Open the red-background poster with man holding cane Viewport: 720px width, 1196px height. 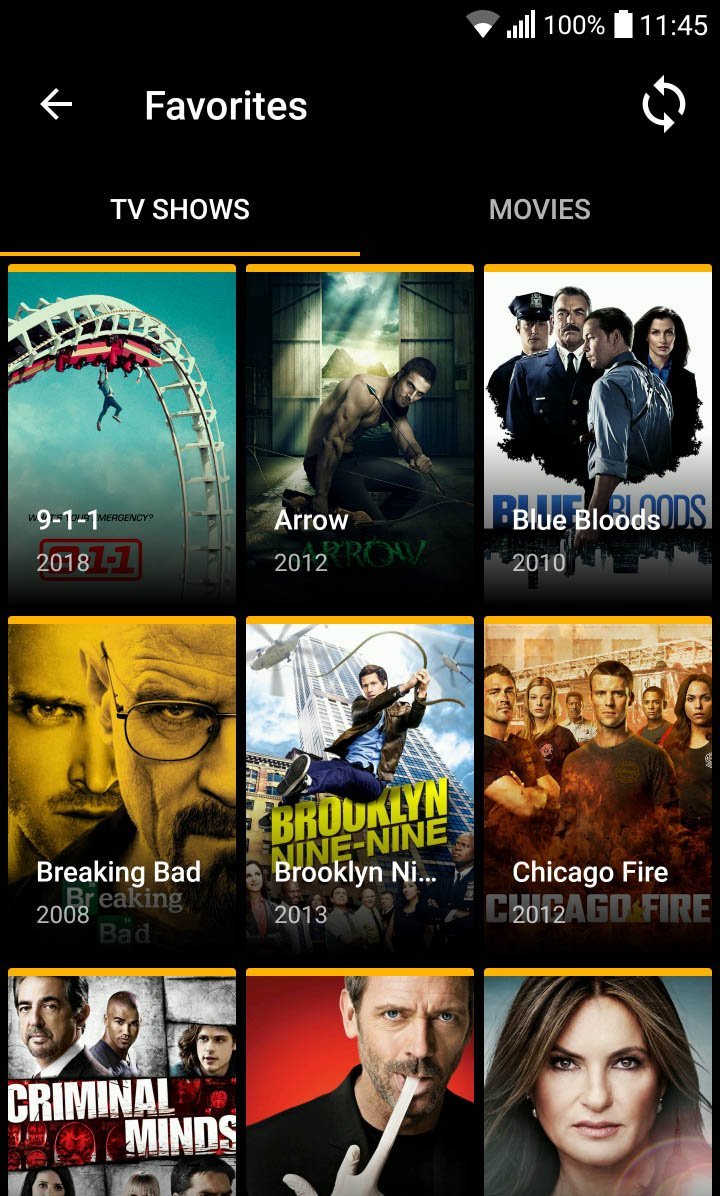[360, 1085]
